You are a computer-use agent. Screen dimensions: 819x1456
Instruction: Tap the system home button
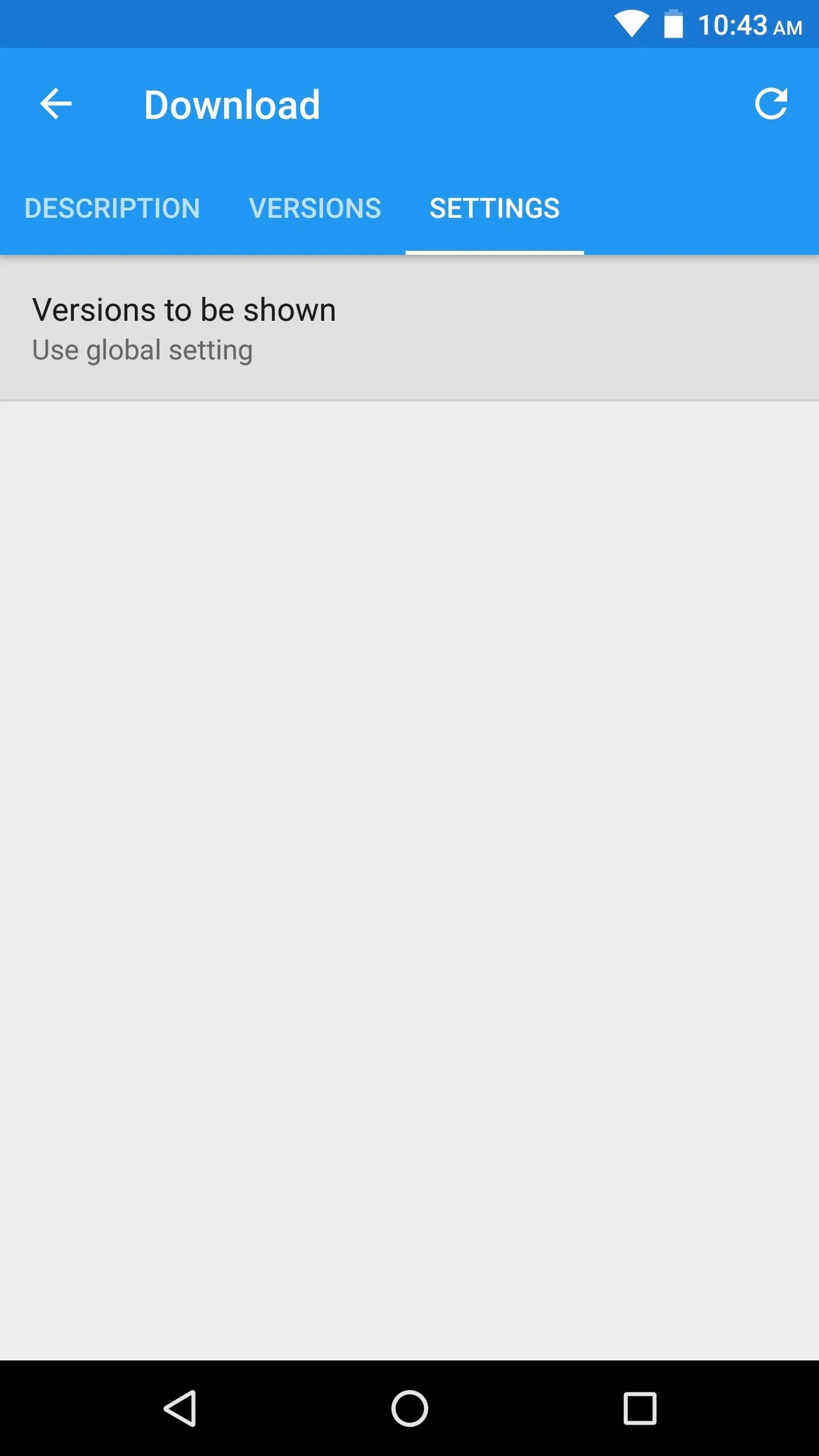pos(409,1408)
